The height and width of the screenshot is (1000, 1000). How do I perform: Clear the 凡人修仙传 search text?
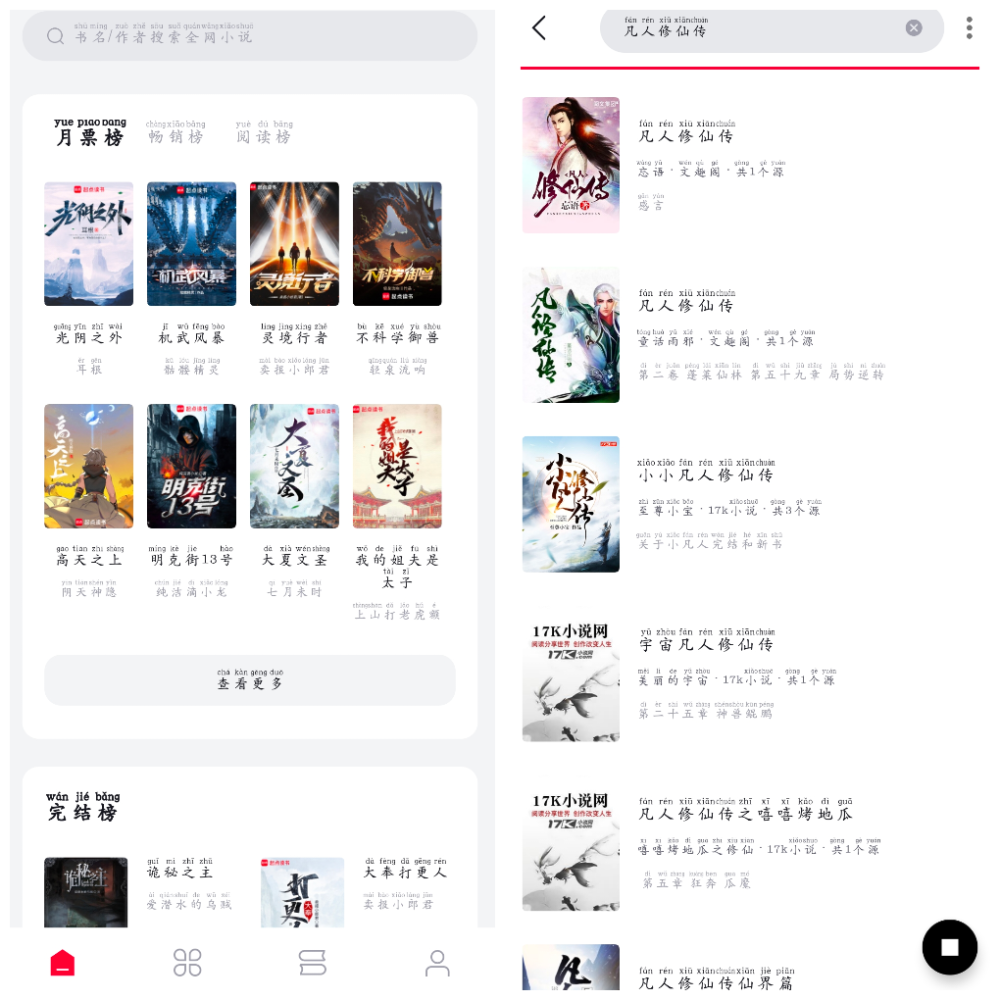coord(914,28)
